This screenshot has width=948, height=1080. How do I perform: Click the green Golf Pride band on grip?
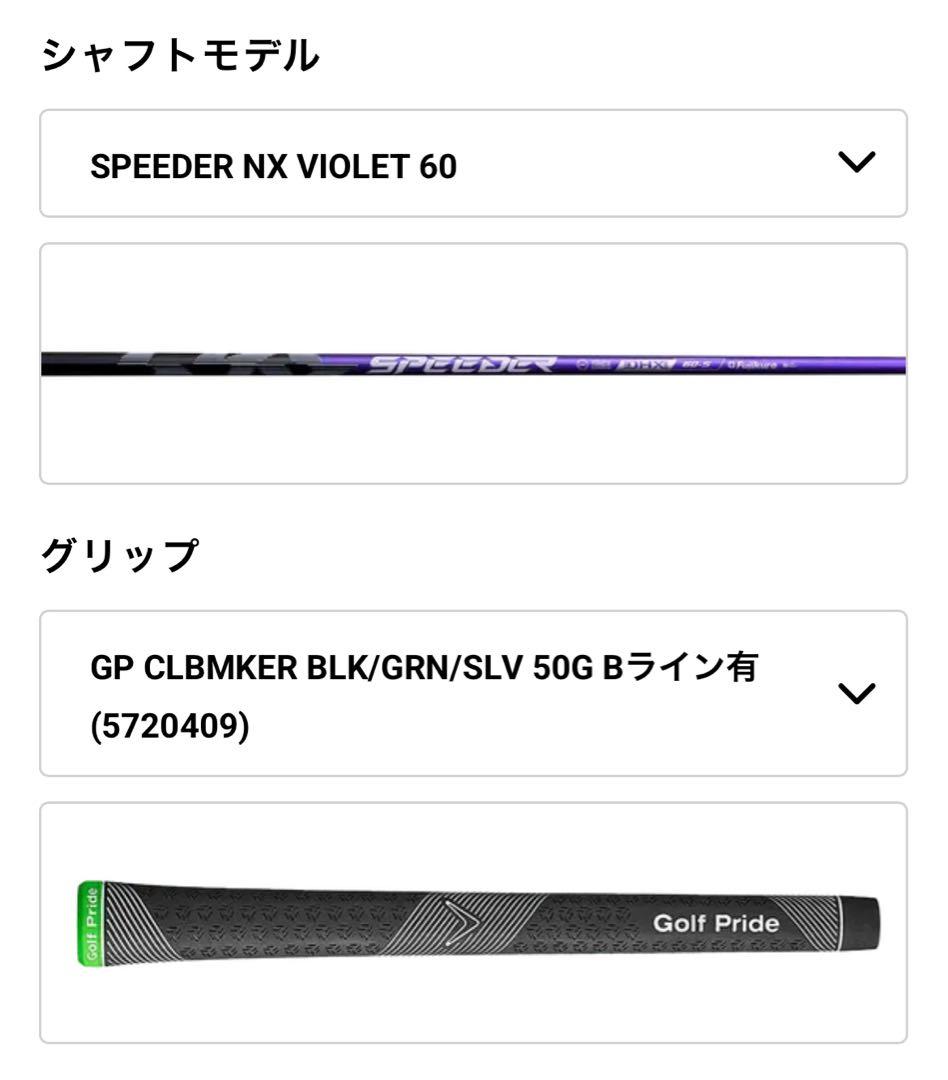[x=88, y=924]
